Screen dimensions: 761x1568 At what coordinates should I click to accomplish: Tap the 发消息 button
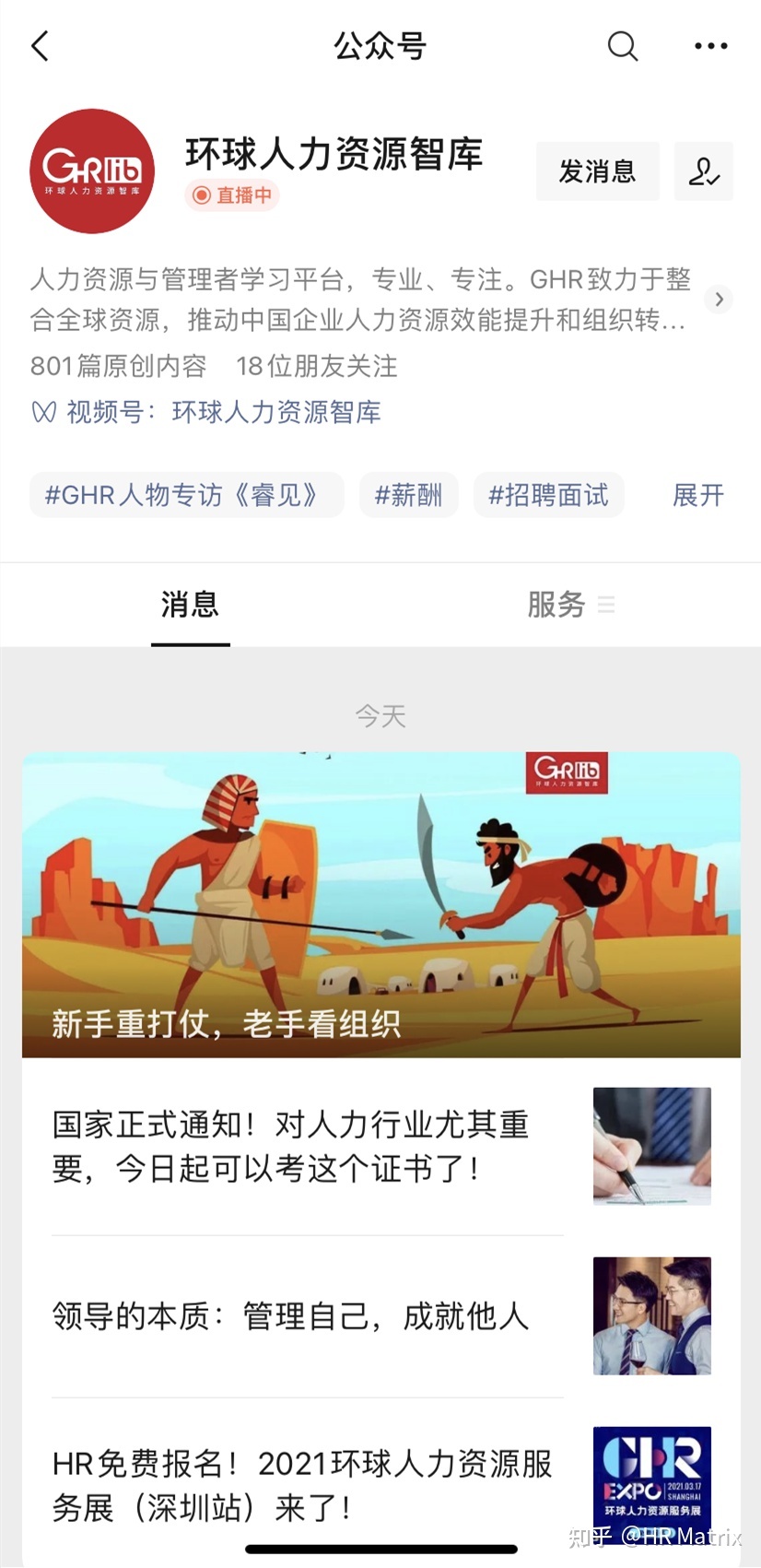pyautogui.click(x=597, y=171)
